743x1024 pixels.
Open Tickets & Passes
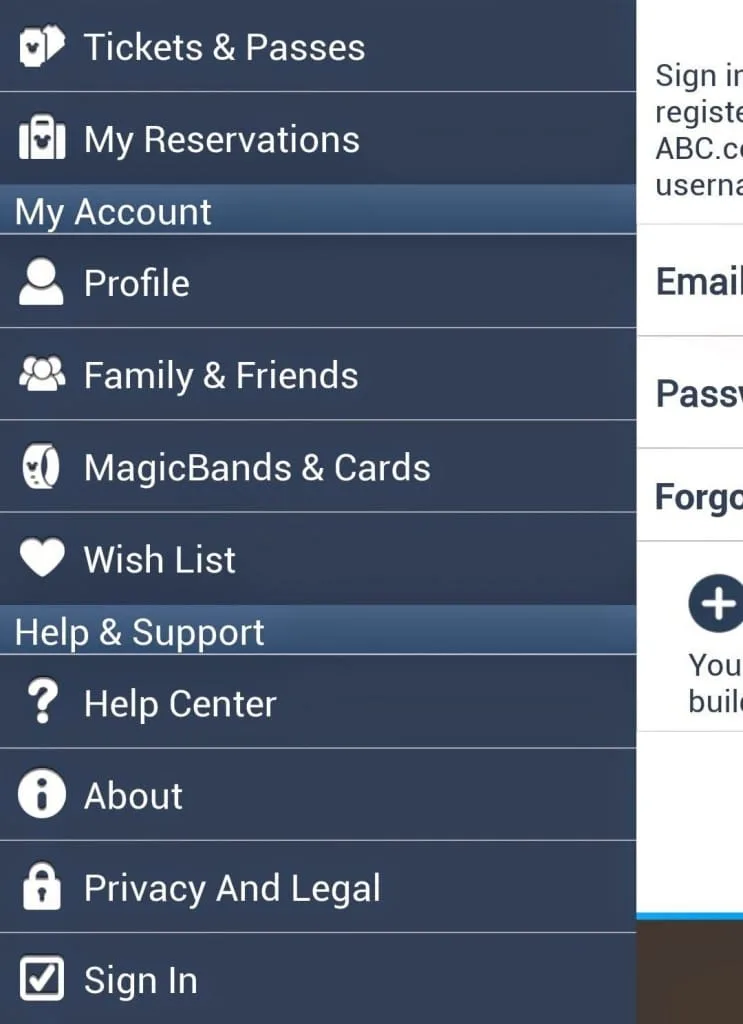[x=318, y=46]
